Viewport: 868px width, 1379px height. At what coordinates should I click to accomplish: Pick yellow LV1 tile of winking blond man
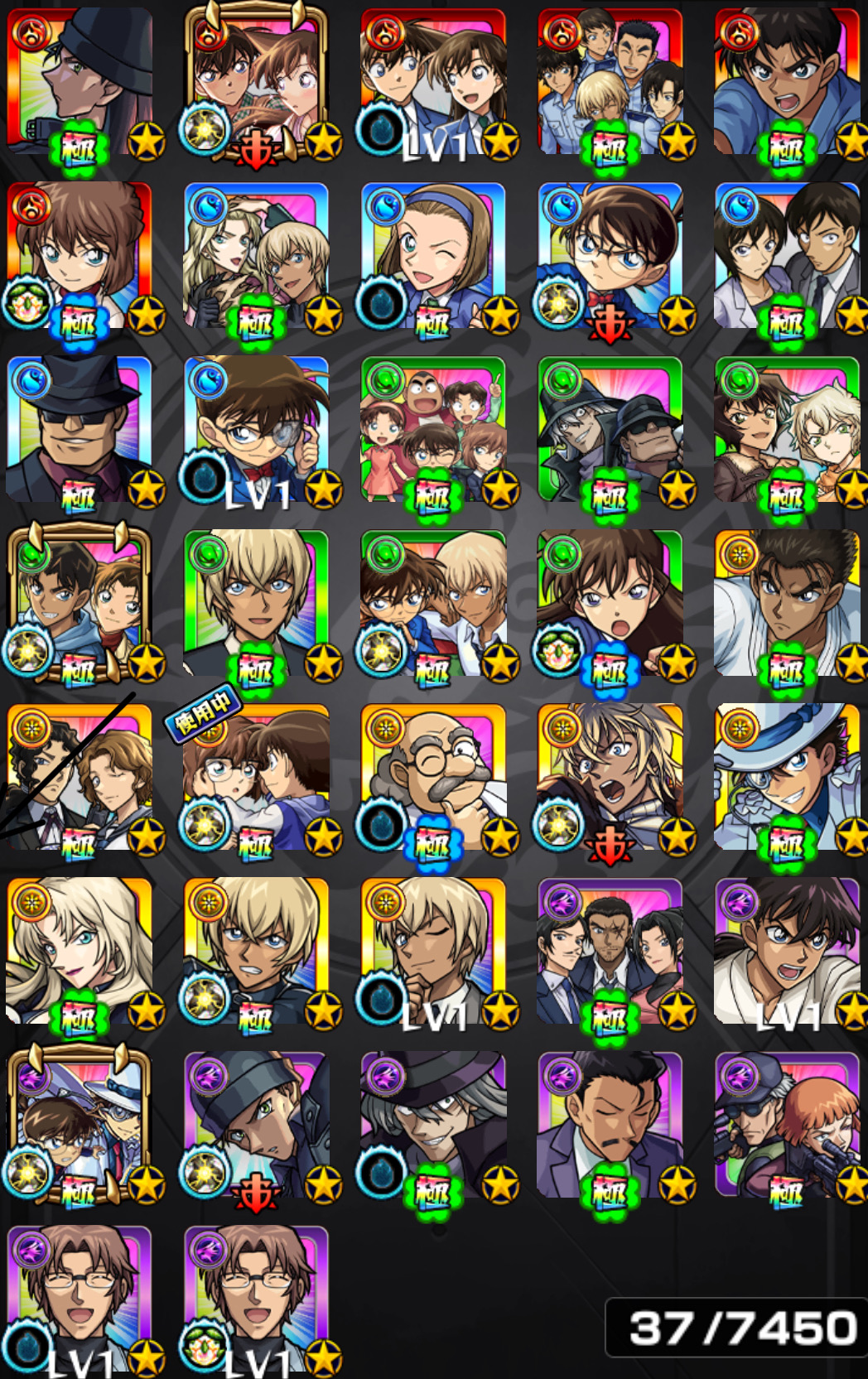click(432, 952)
